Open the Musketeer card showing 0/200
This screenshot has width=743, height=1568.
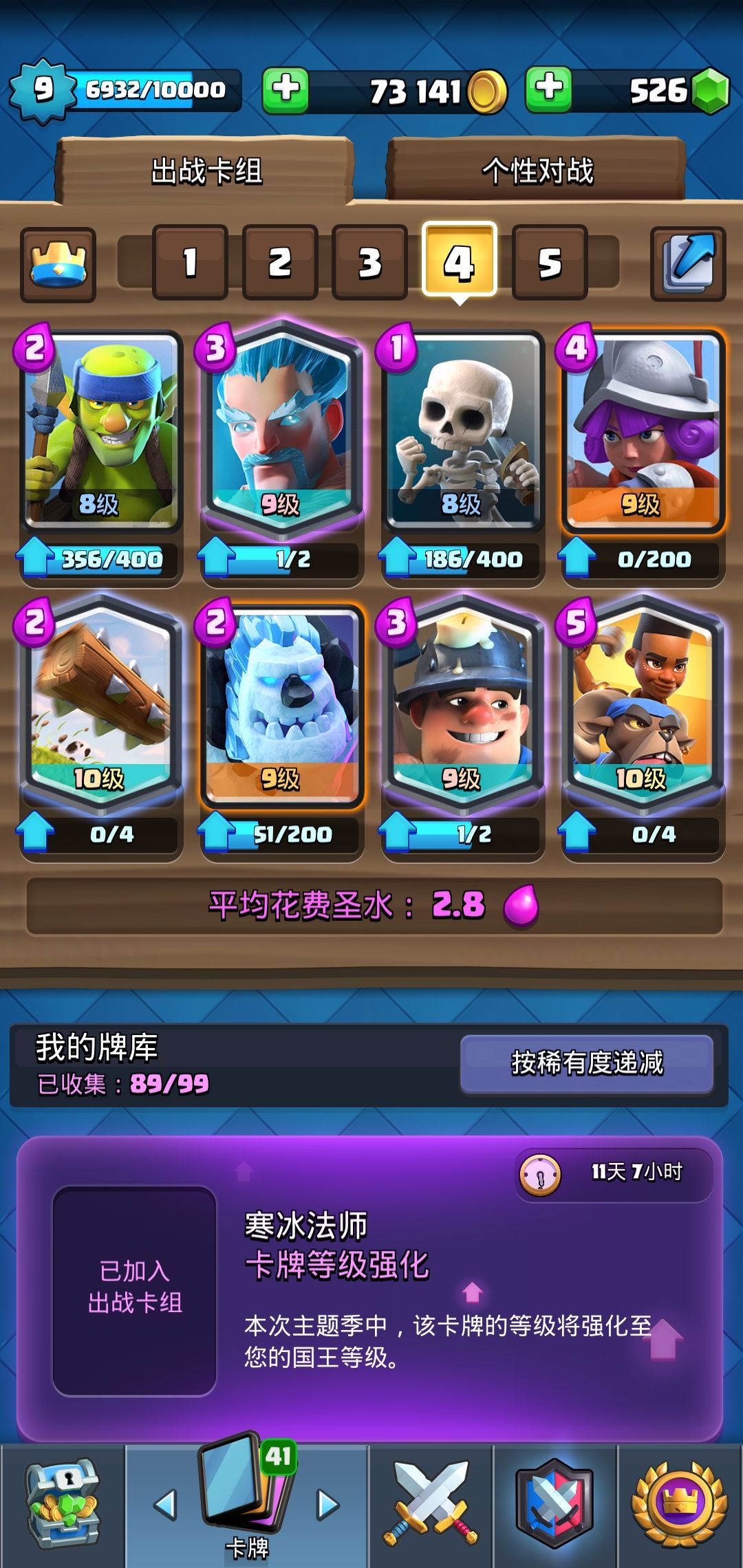pyautogui.click(x=643, y=454)
